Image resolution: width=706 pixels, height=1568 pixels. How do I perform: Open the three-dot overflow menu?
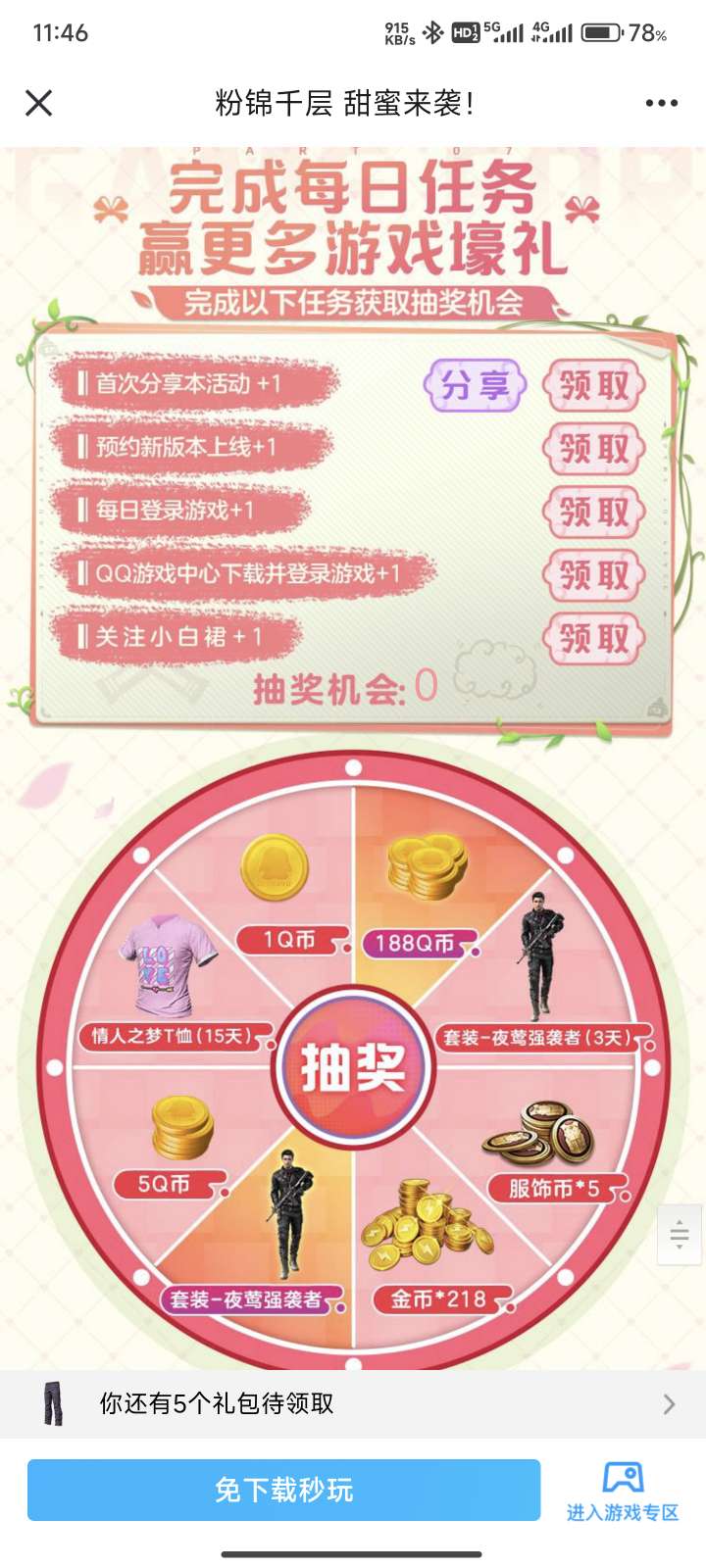tap(661, 103)
